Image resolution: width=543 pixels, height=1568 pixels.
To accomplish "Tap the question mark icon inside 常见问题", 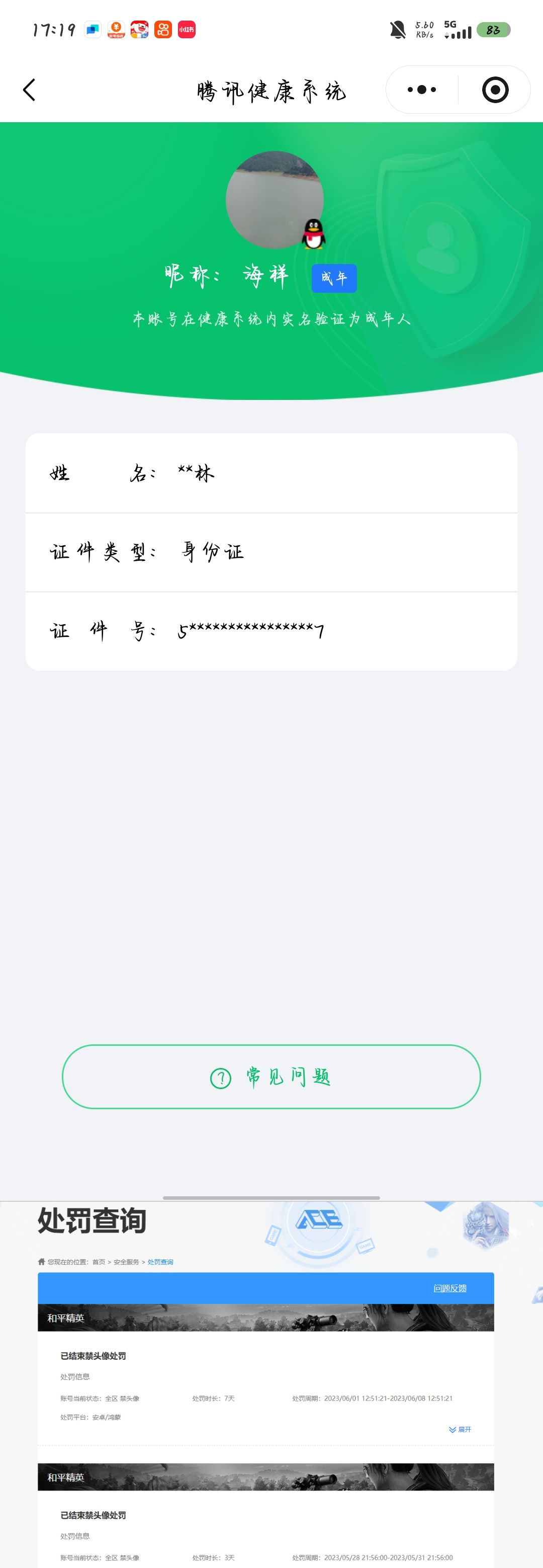I will click(x=220, y=1077).
